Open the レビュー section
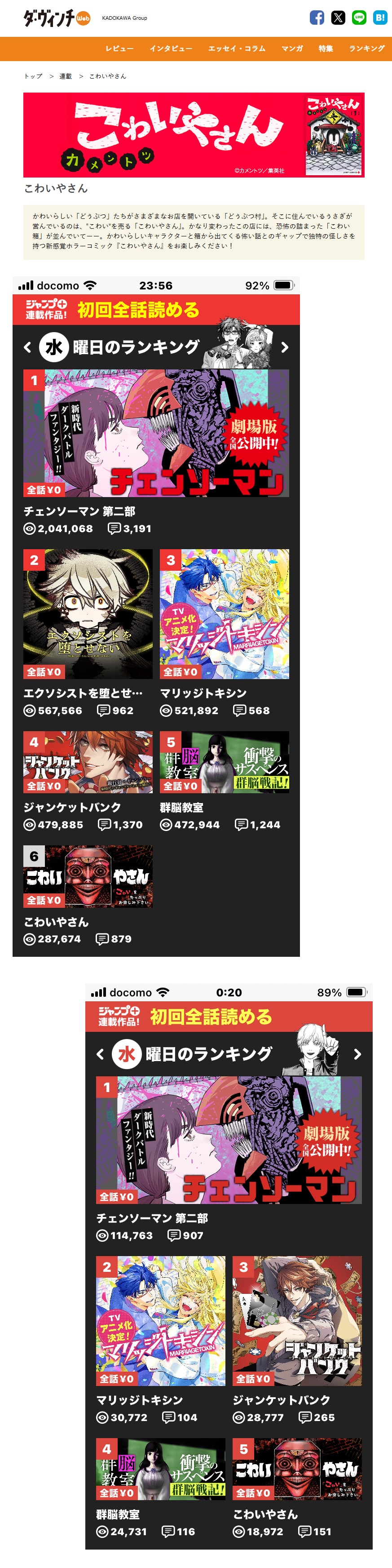The image size is (392, 1568). (119, 49)
